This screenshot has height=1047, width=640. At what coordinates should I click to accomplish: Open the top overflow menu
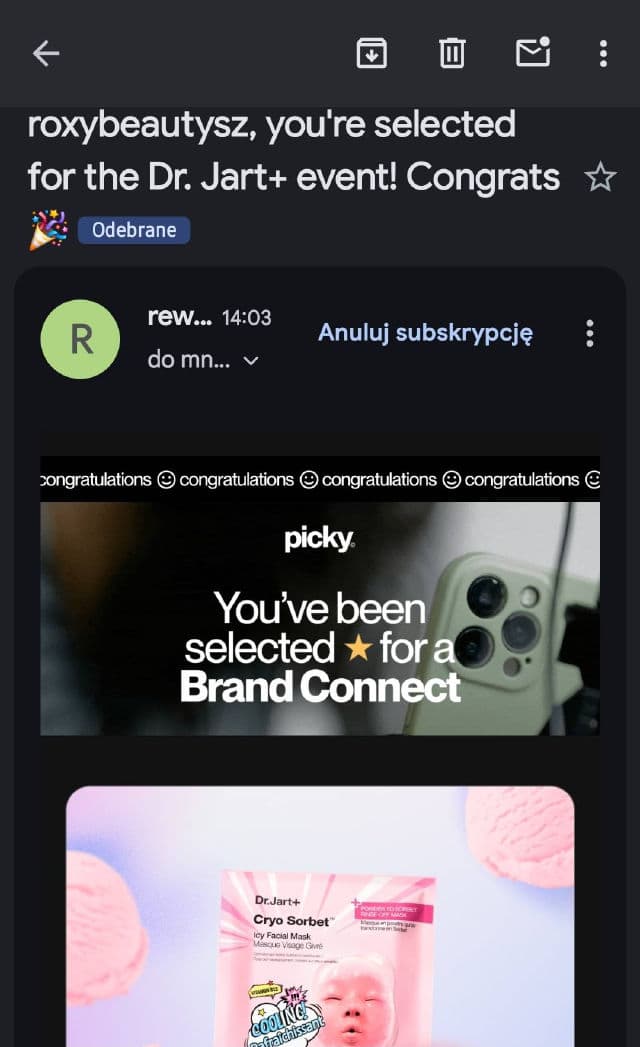[603, 53]
